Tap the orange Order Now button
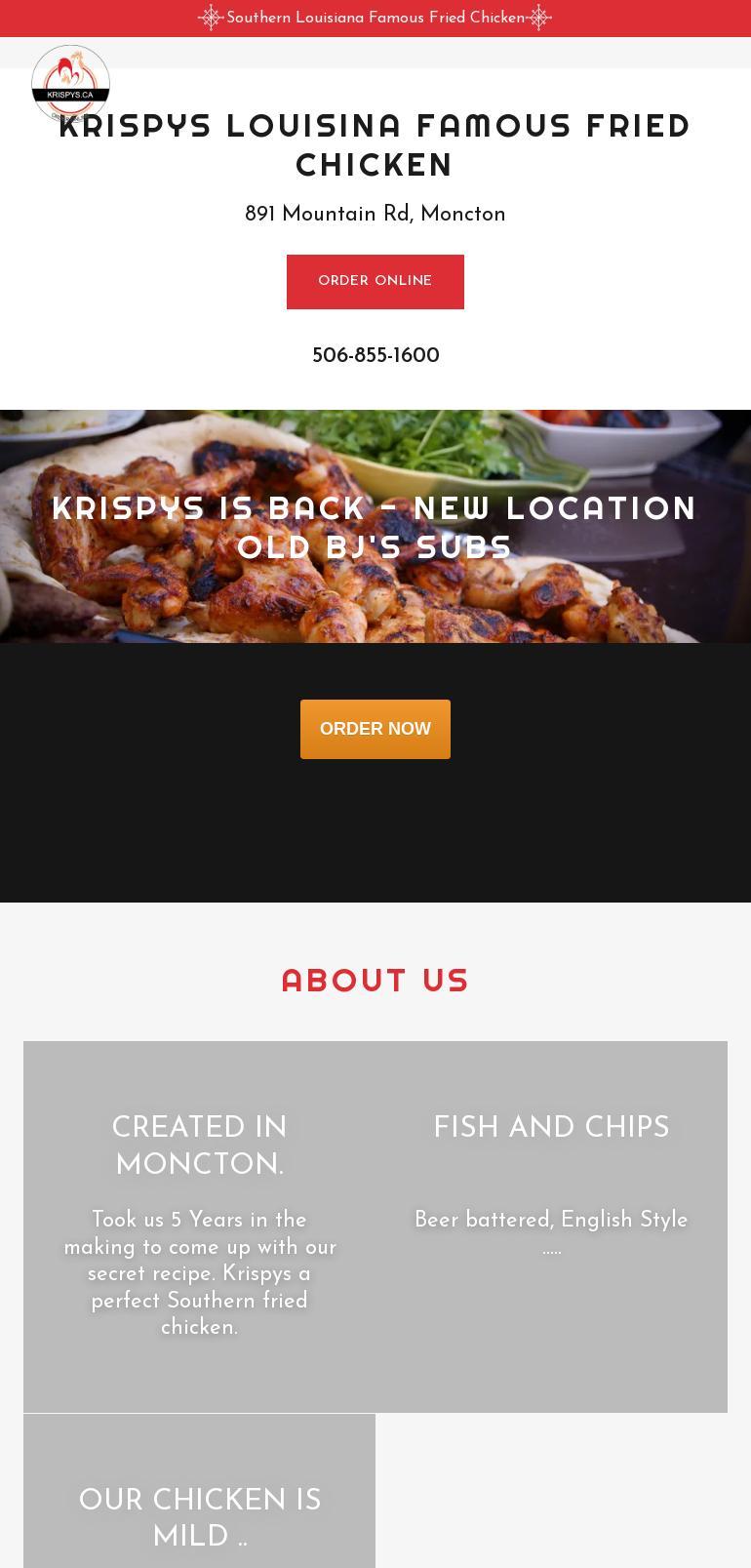Viewport: 751px width, 1568px height. [375, 729]
